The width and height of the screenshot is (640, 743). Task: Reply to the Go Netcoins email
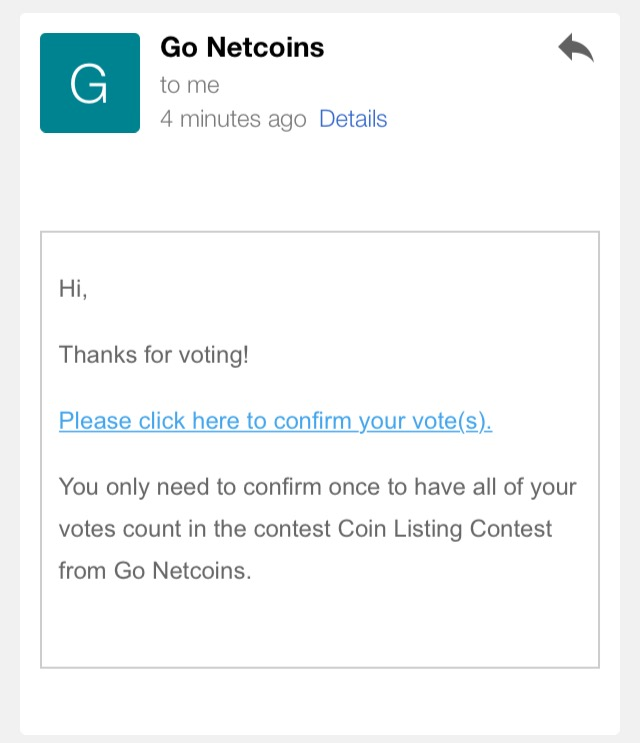(x=576, y=49)
